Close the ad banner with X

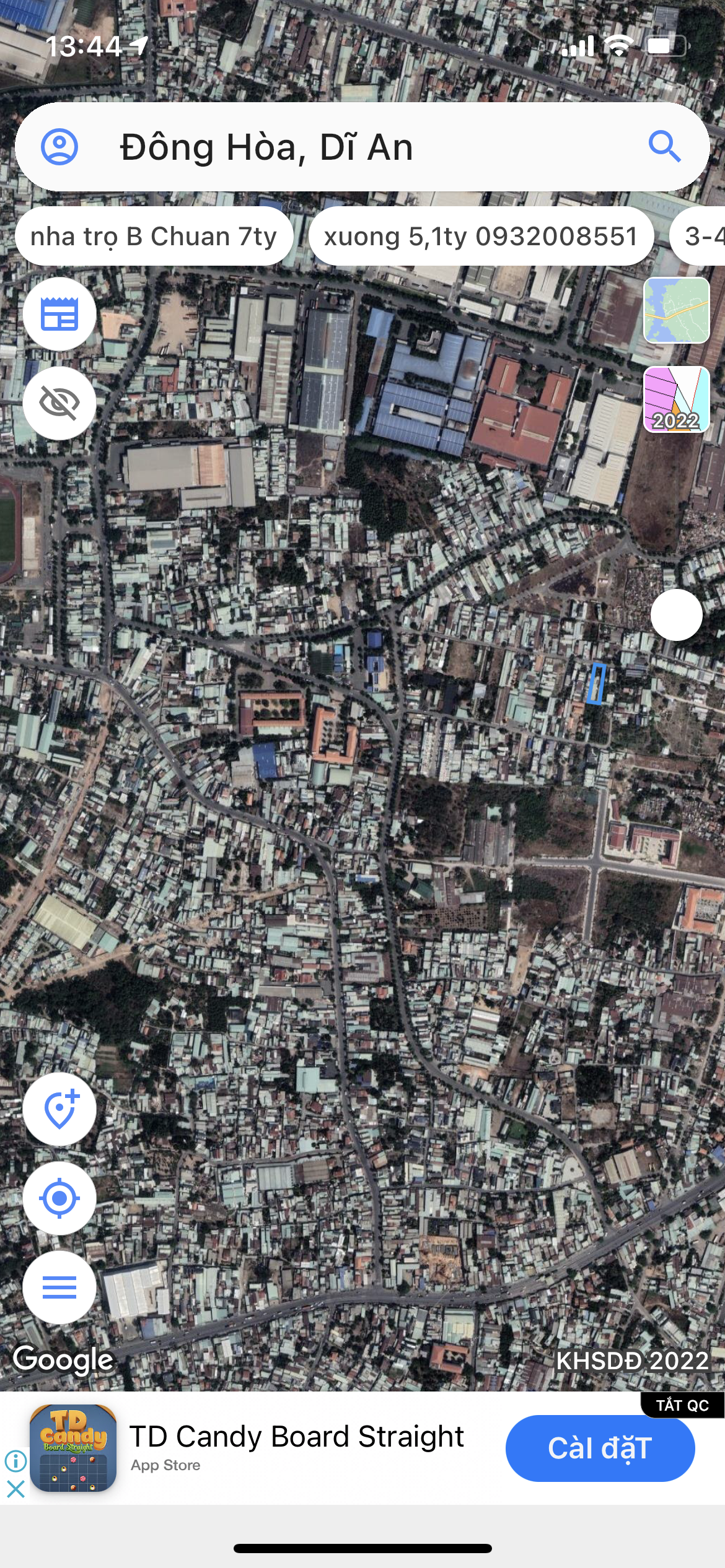tap(15, 1489)
